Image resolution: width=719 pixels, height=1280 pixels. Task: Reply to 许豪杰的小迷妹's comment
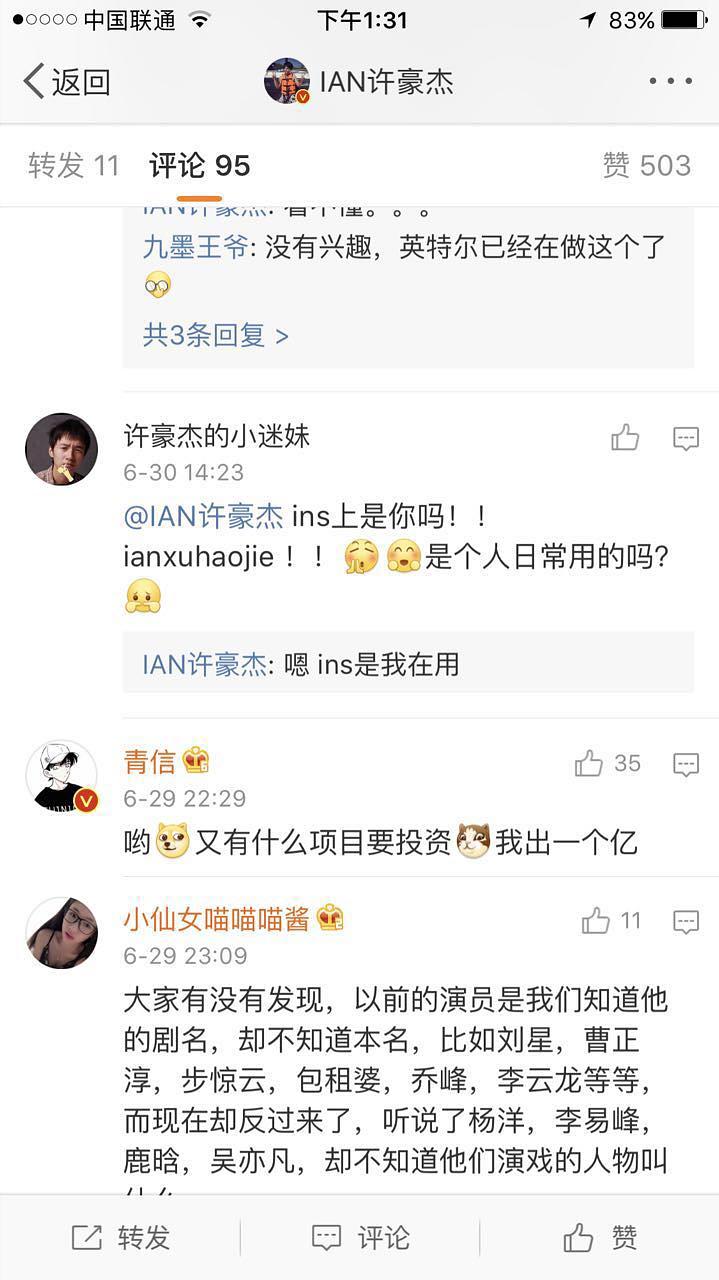click(x=685, y=438)
